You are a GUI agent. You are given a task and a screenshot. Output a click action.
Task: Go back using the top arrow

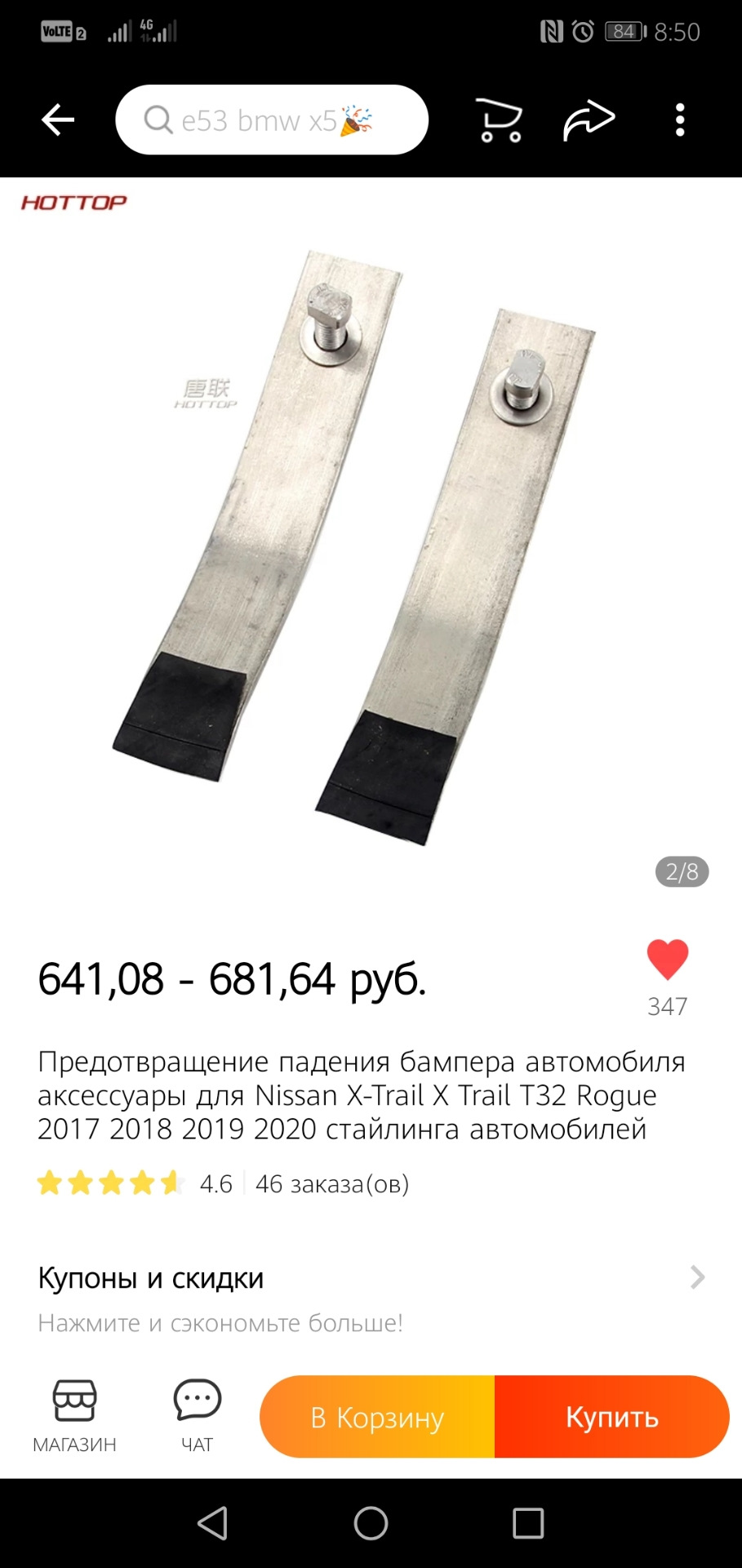(58, 120)
